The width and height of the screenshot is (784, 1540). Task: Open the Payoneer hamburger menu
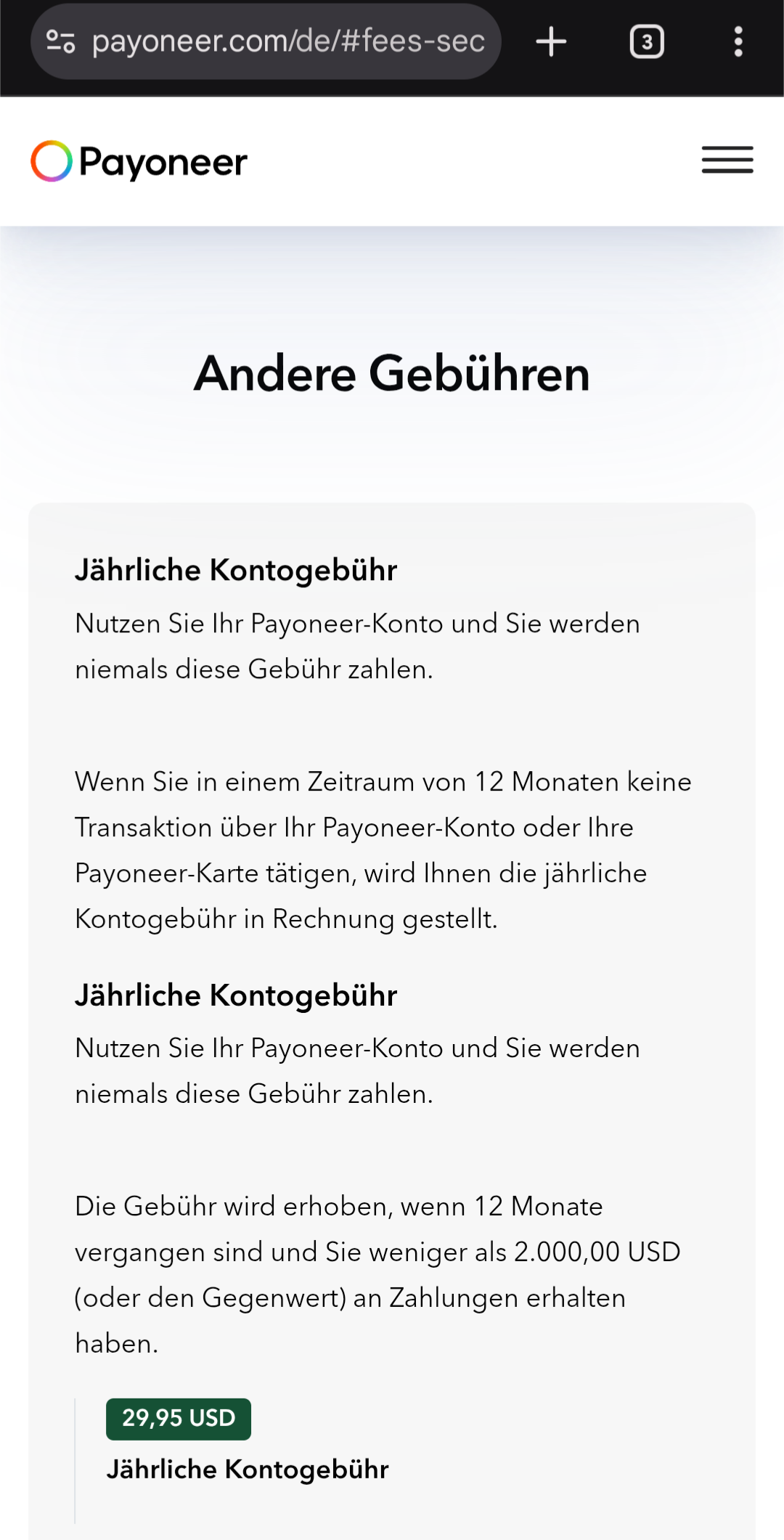pyautogui.click(x=727, y=160)
